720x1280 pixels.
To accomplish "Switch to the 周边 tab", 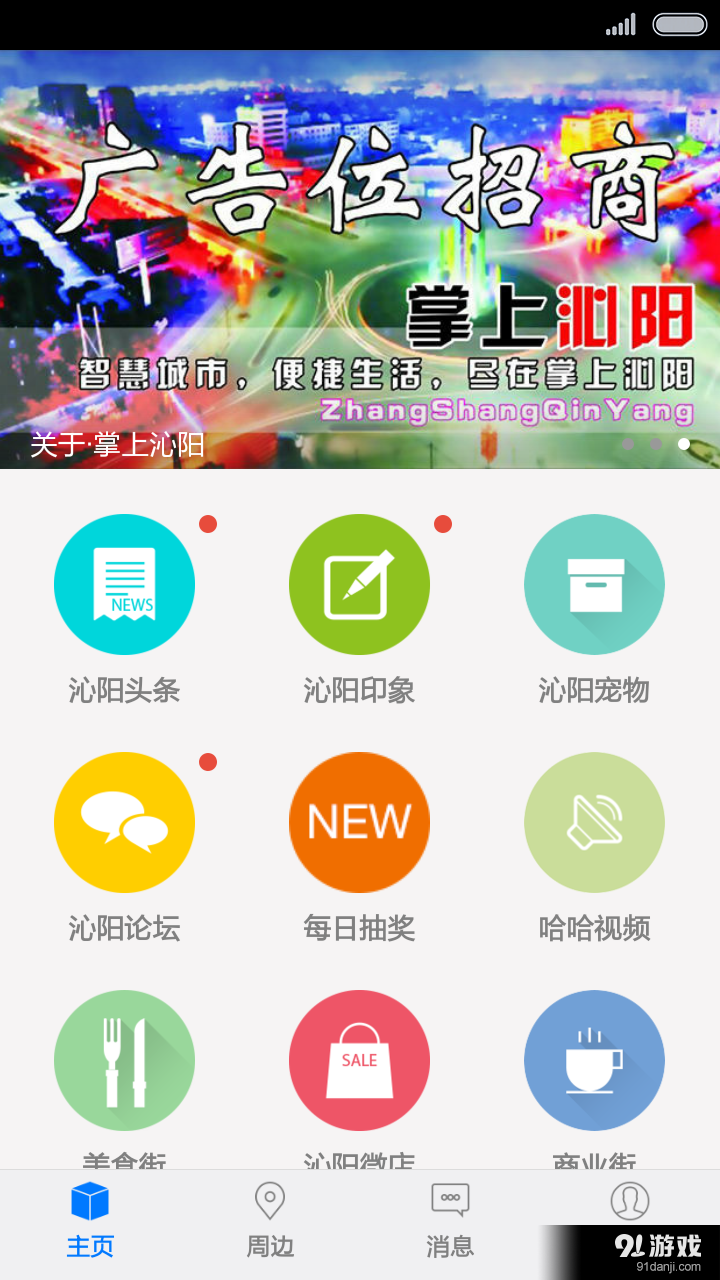I will pyautogui.click(x=270, y=1220).
